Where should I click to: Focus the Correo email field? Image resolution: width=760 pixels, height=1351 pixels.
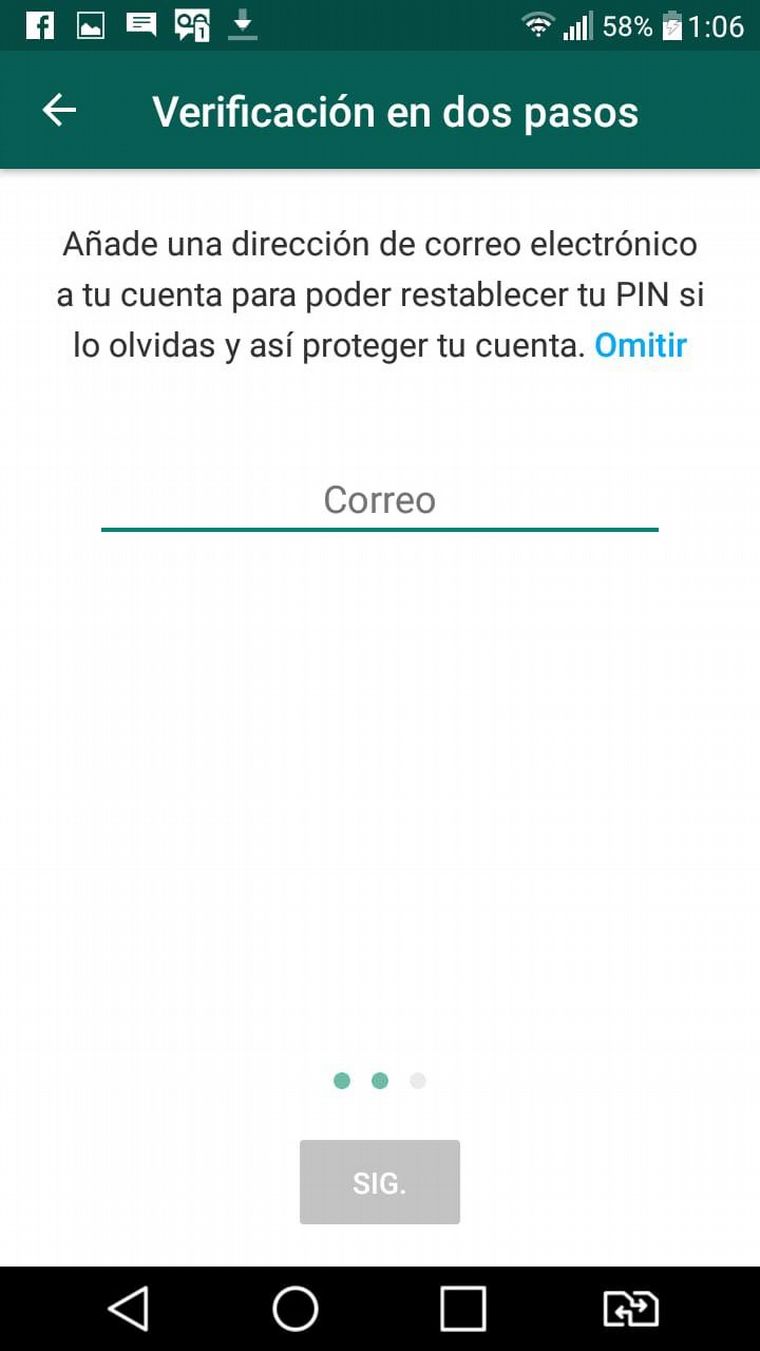click(x=380, y=500)
